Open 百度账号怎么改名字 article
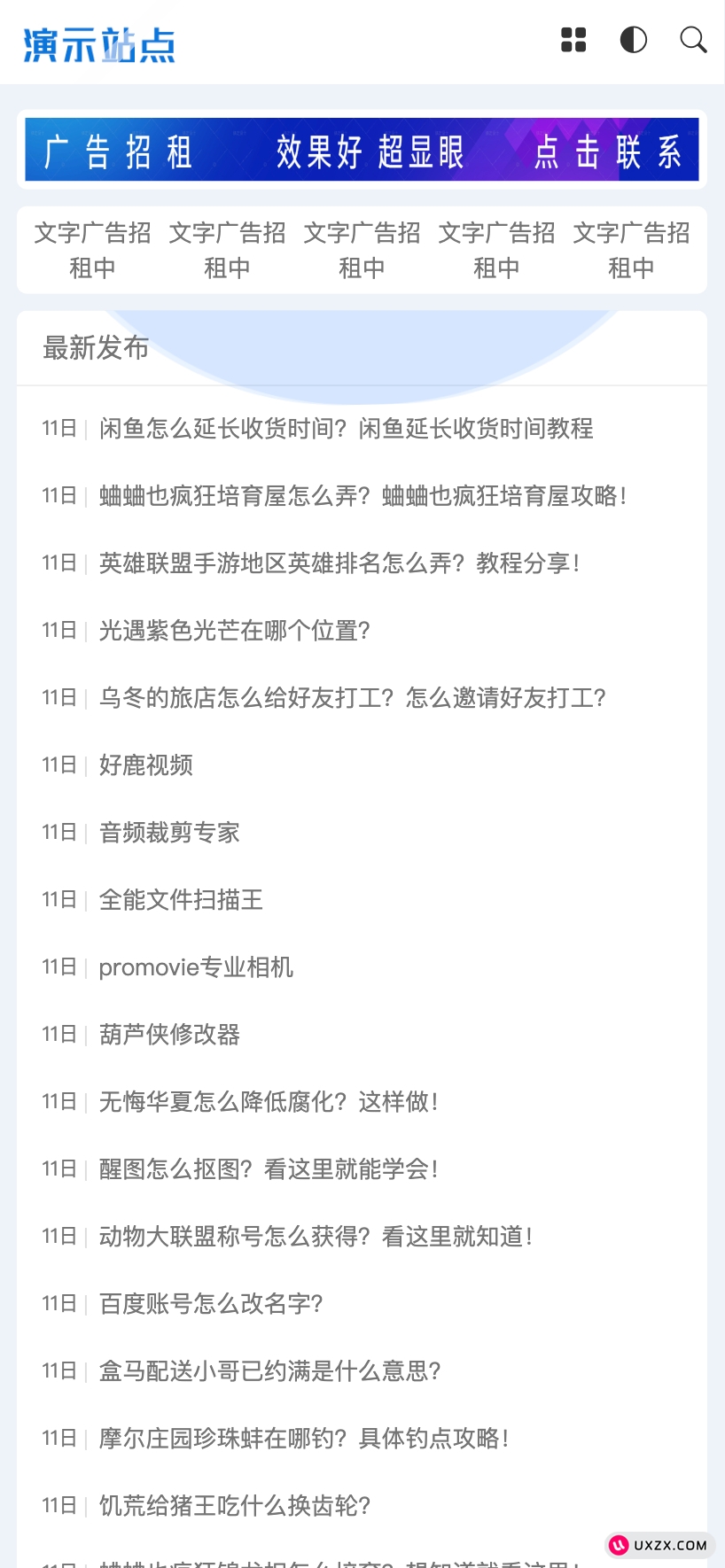The width and height of the screenshot is (725, 1568). pos(211,1304)
